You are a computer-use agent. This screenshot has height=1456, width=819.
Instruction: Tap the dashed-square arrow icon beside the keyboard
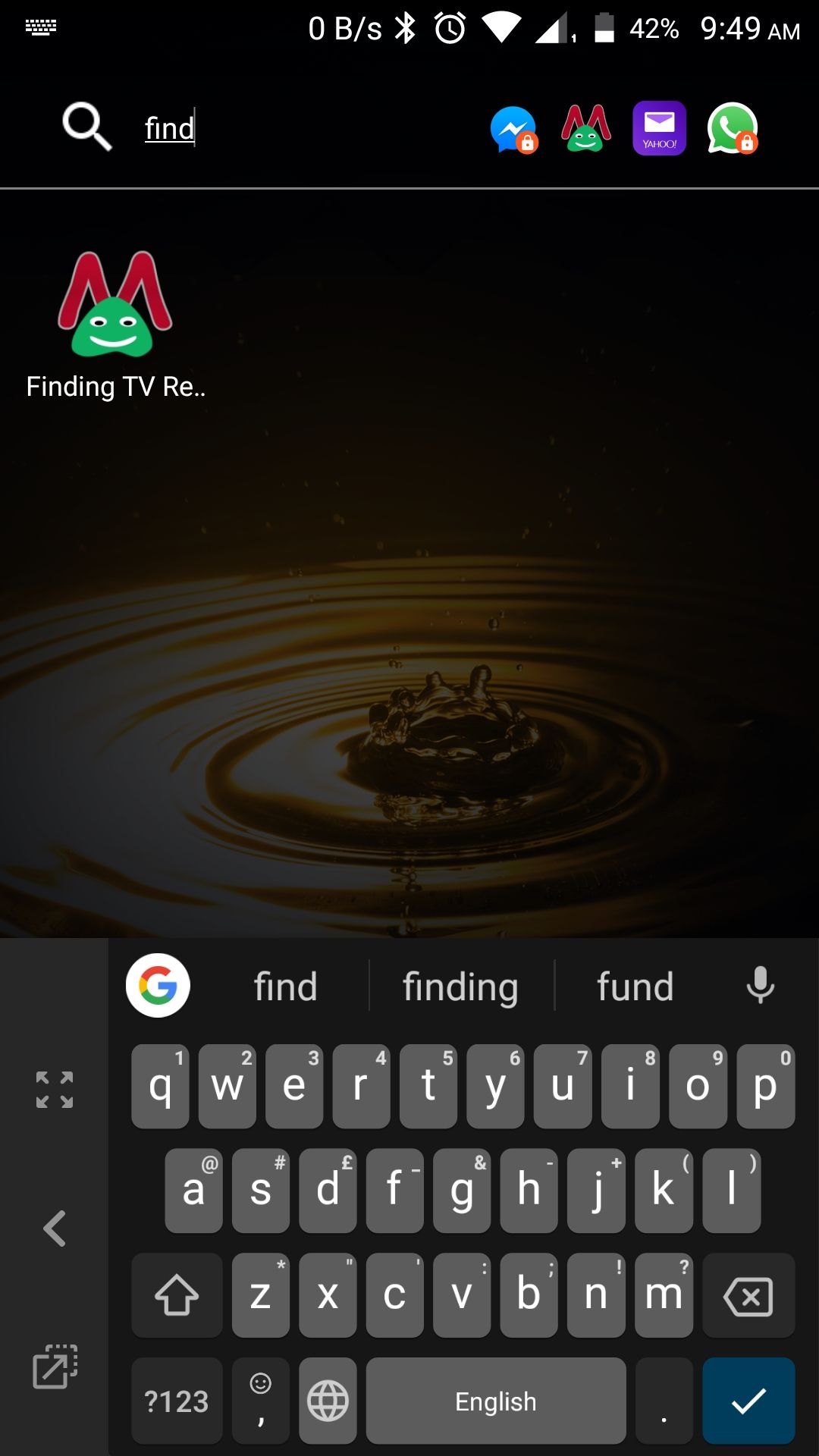point(55,1367)
